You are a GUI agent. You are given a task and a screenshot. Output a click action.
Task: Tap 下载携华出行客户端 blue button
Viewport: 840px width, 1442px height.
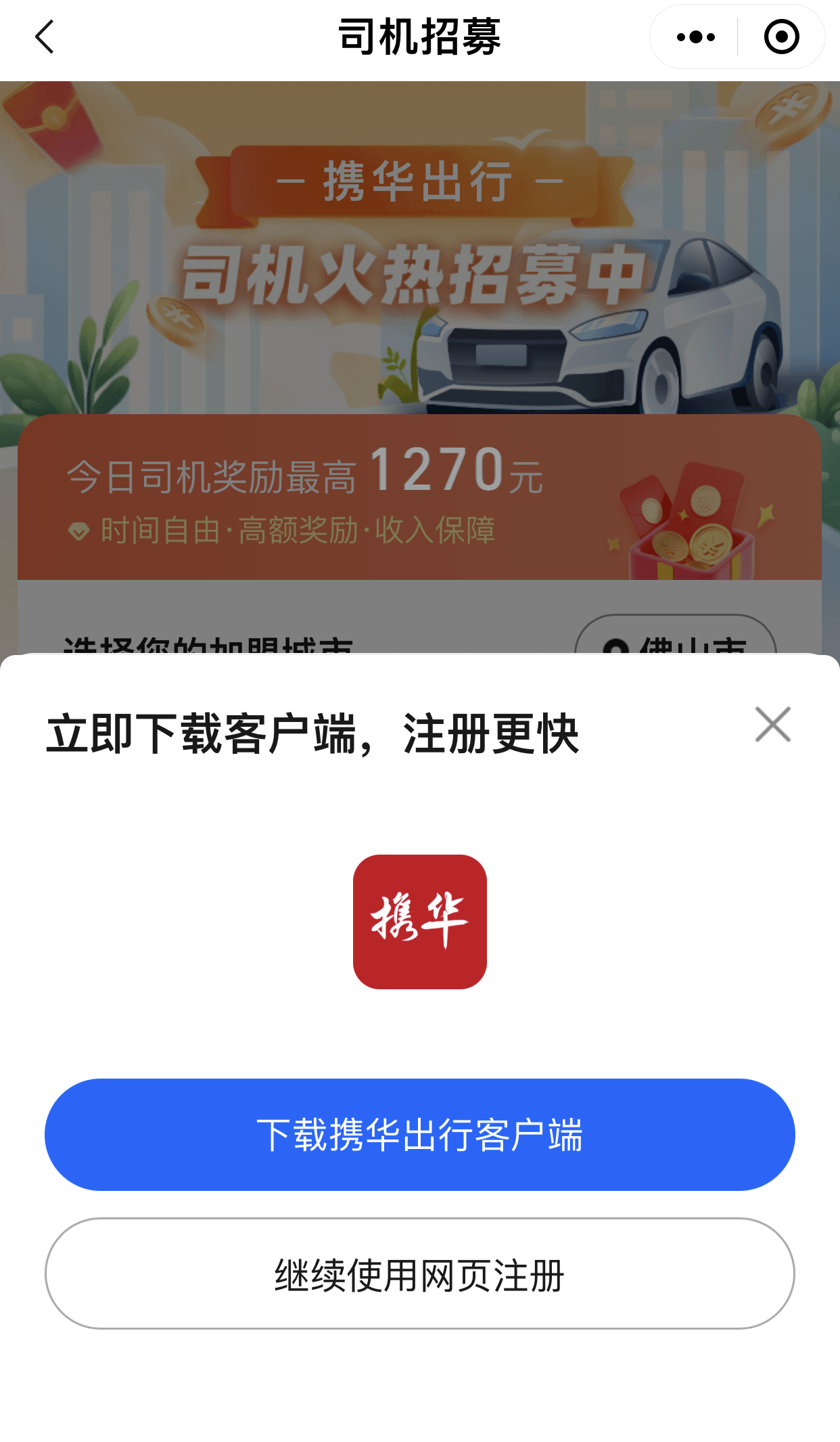(x=419, y=1135)
